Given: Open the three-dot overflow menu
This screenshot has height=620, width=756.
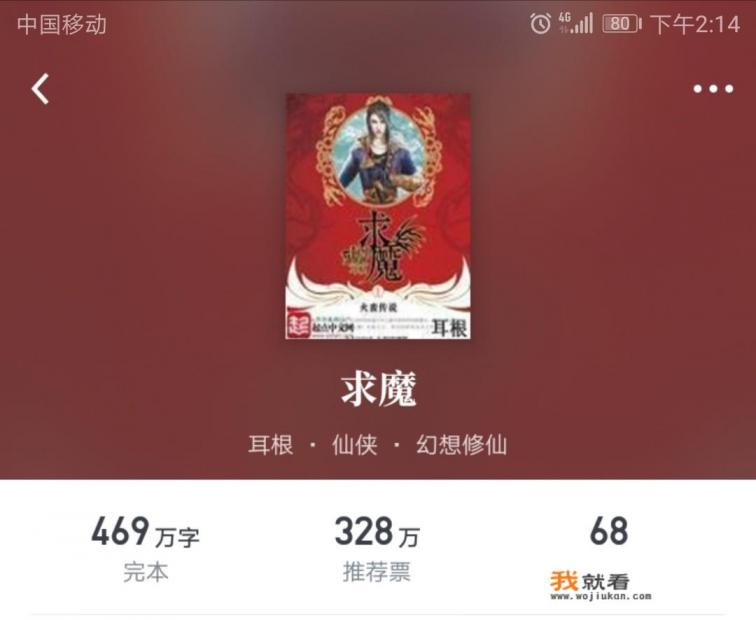Looking at the screenshot, I should (713, 89).
